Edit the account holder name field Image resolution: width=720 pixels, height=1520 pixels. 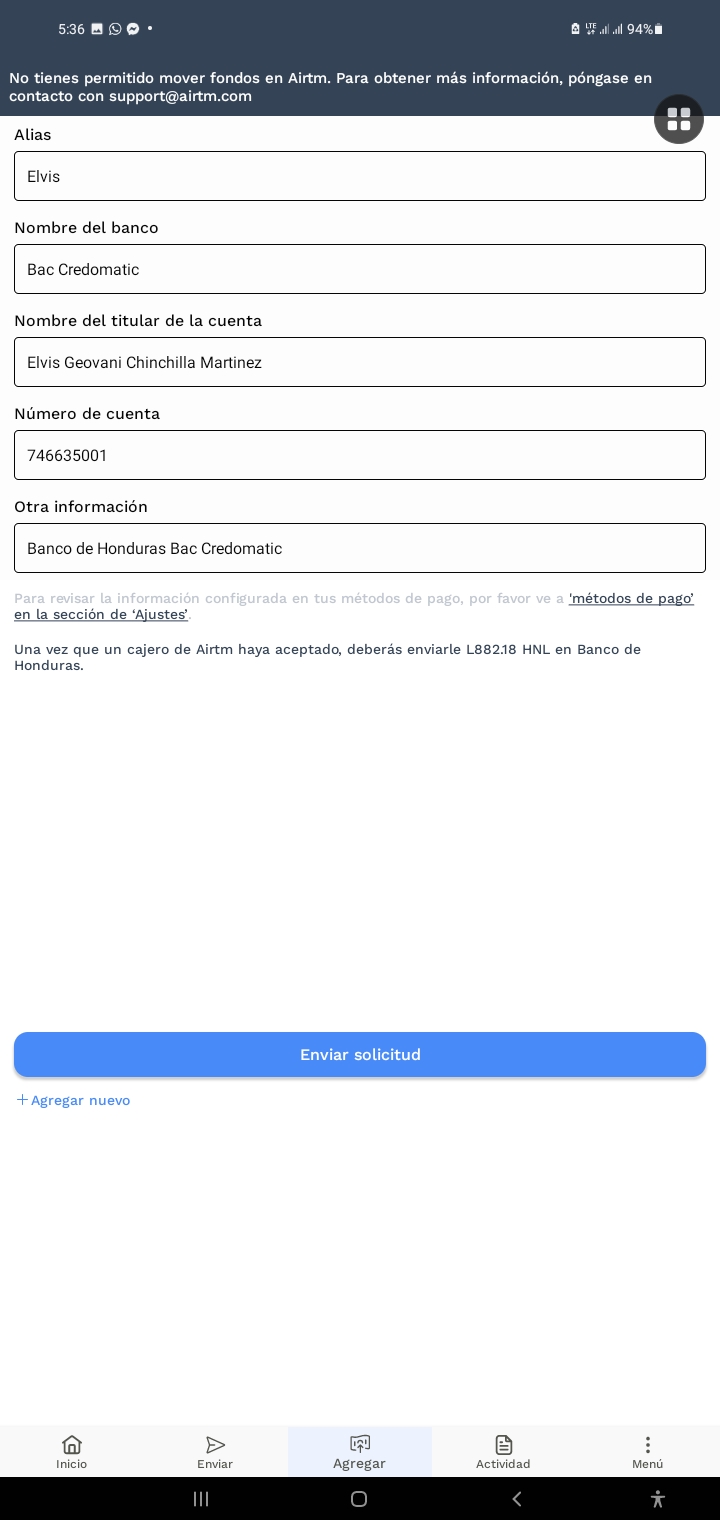click(360, 362)
